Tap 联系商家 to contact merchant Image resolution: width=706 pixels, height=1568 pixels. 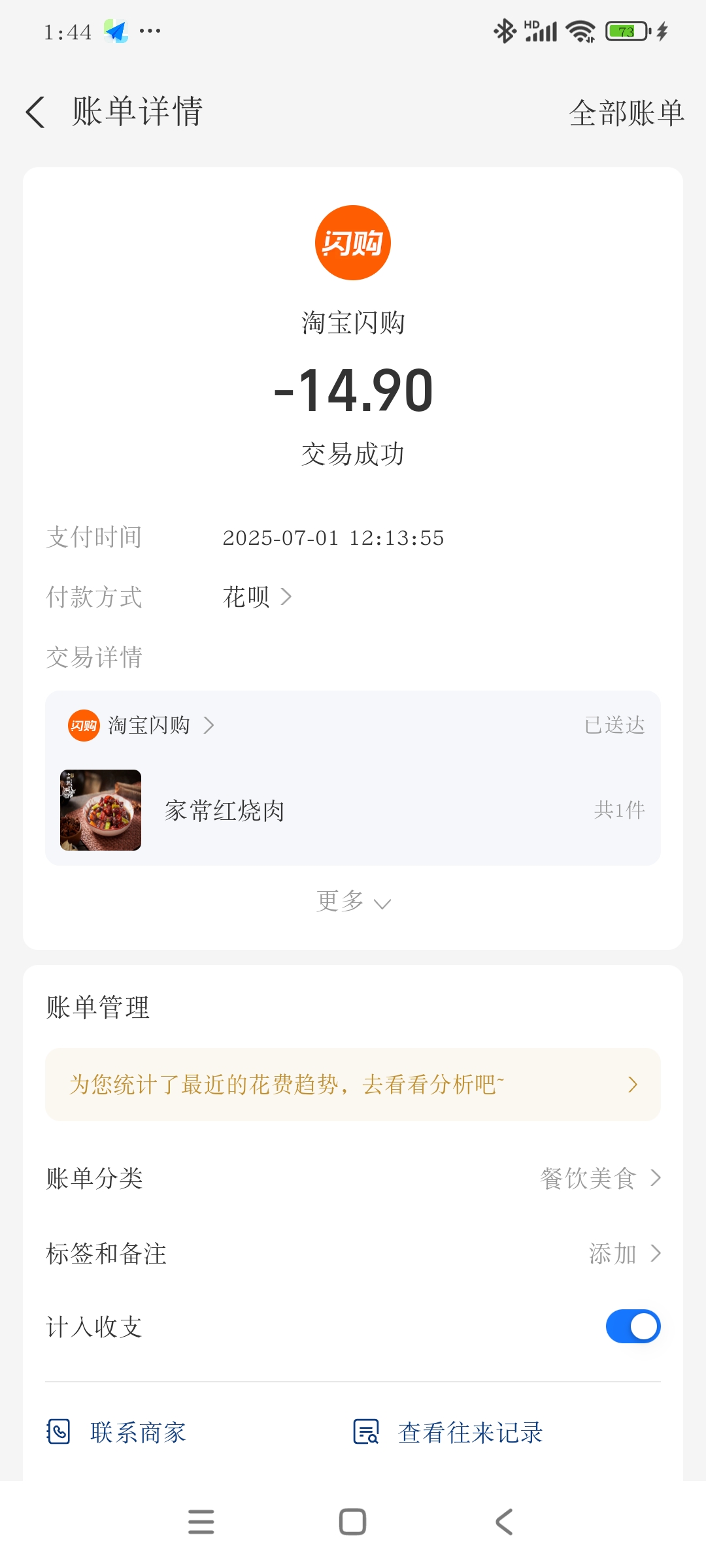coord(118,1432)
